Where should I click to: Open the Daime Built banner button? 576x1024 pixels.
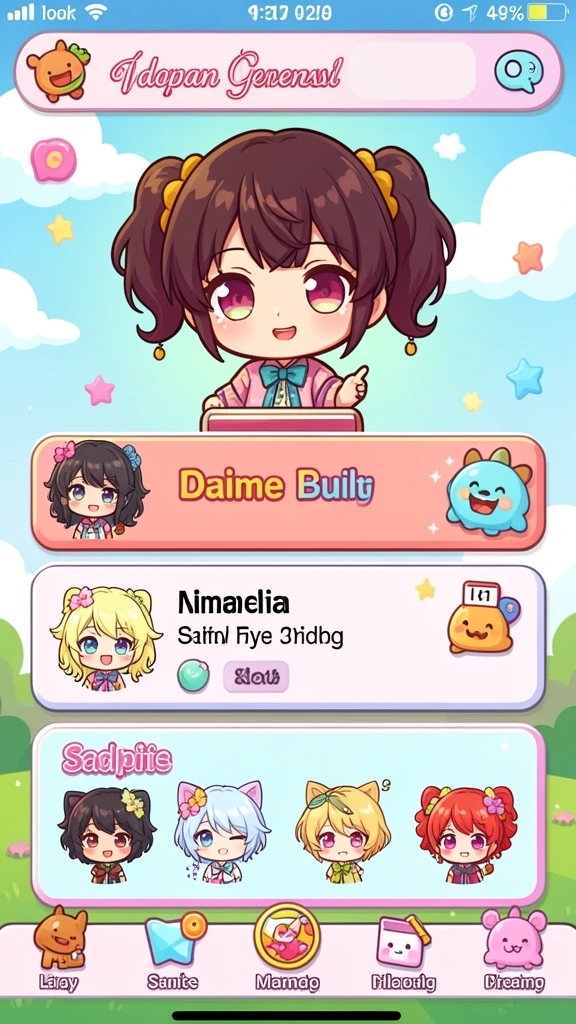tap(288, 492)
